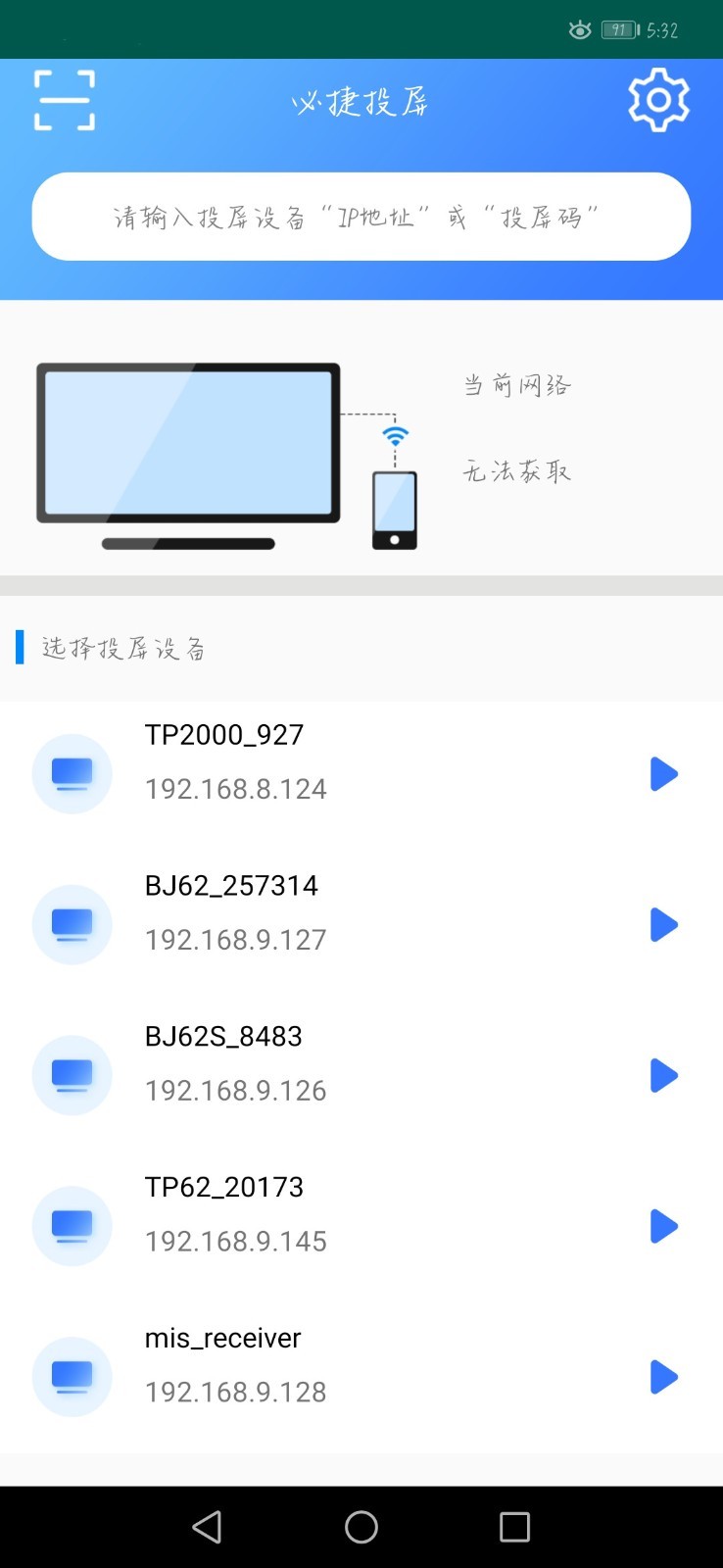Open the recent apps navigation button
723x1568 pixels.
pyautogui.click(x=515, y=1527)
